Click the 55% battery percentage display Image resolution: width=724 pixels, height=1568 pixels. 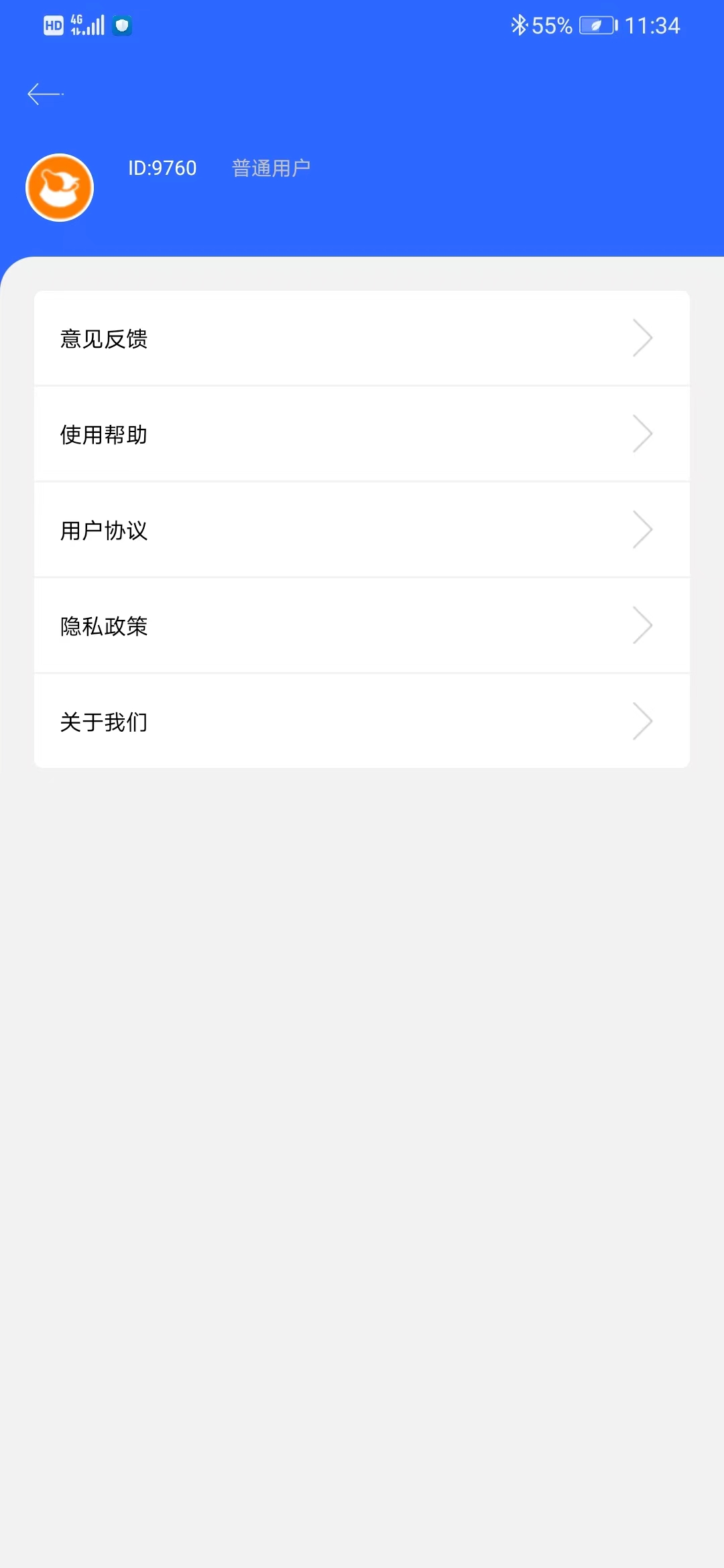pos(550,25)
